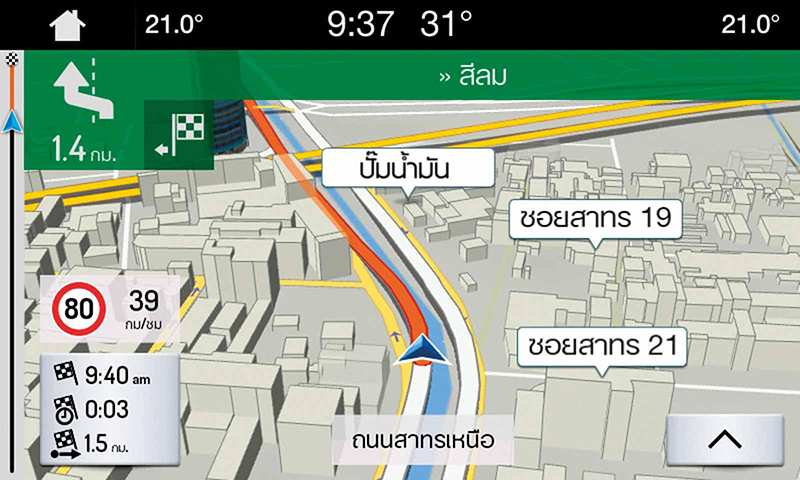This screenshot has height=480, width=800.
Task: Go to the home screen
Action: 67,24
